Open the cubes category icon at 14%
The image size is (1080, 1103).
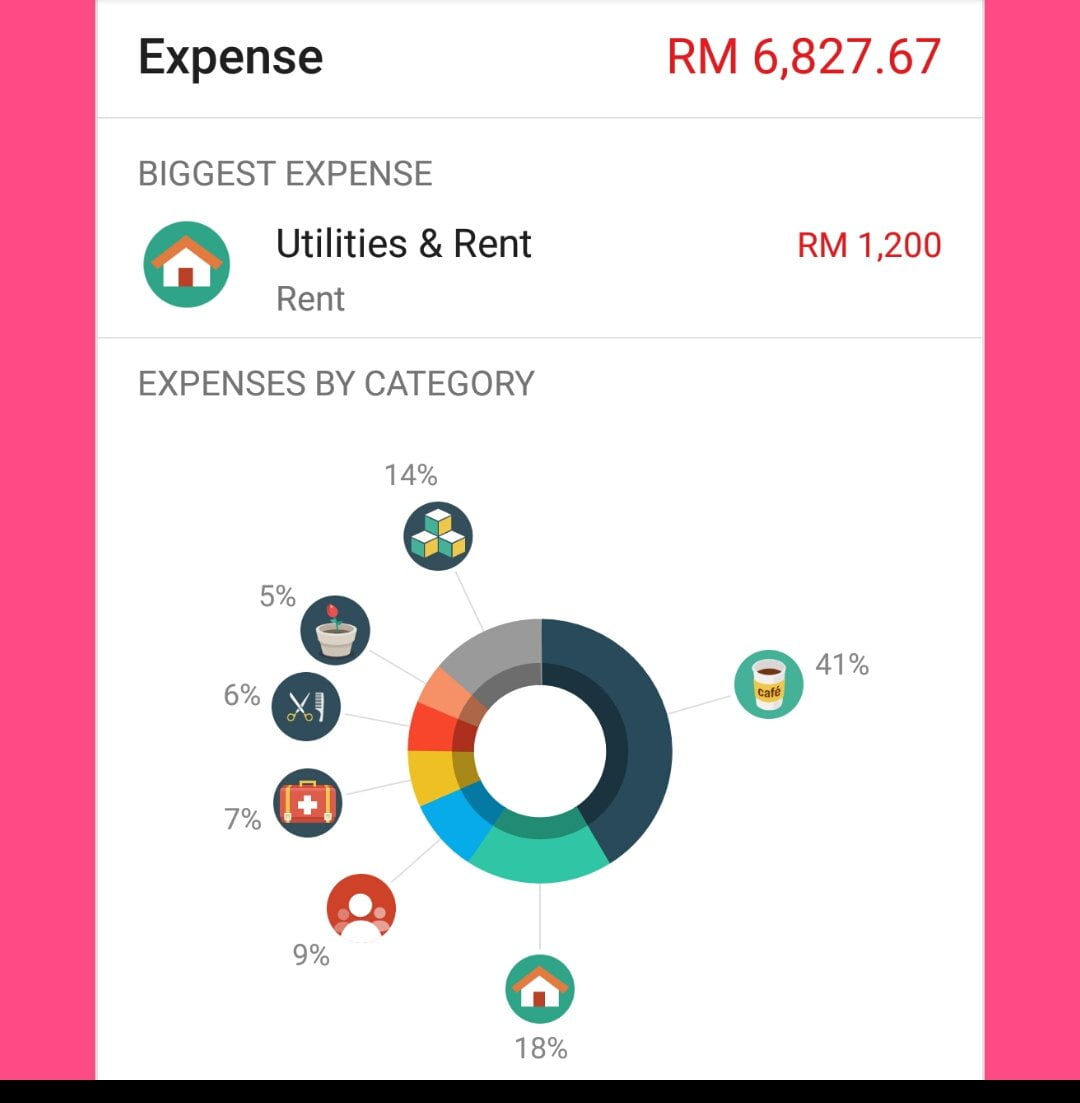coord(438,535)
